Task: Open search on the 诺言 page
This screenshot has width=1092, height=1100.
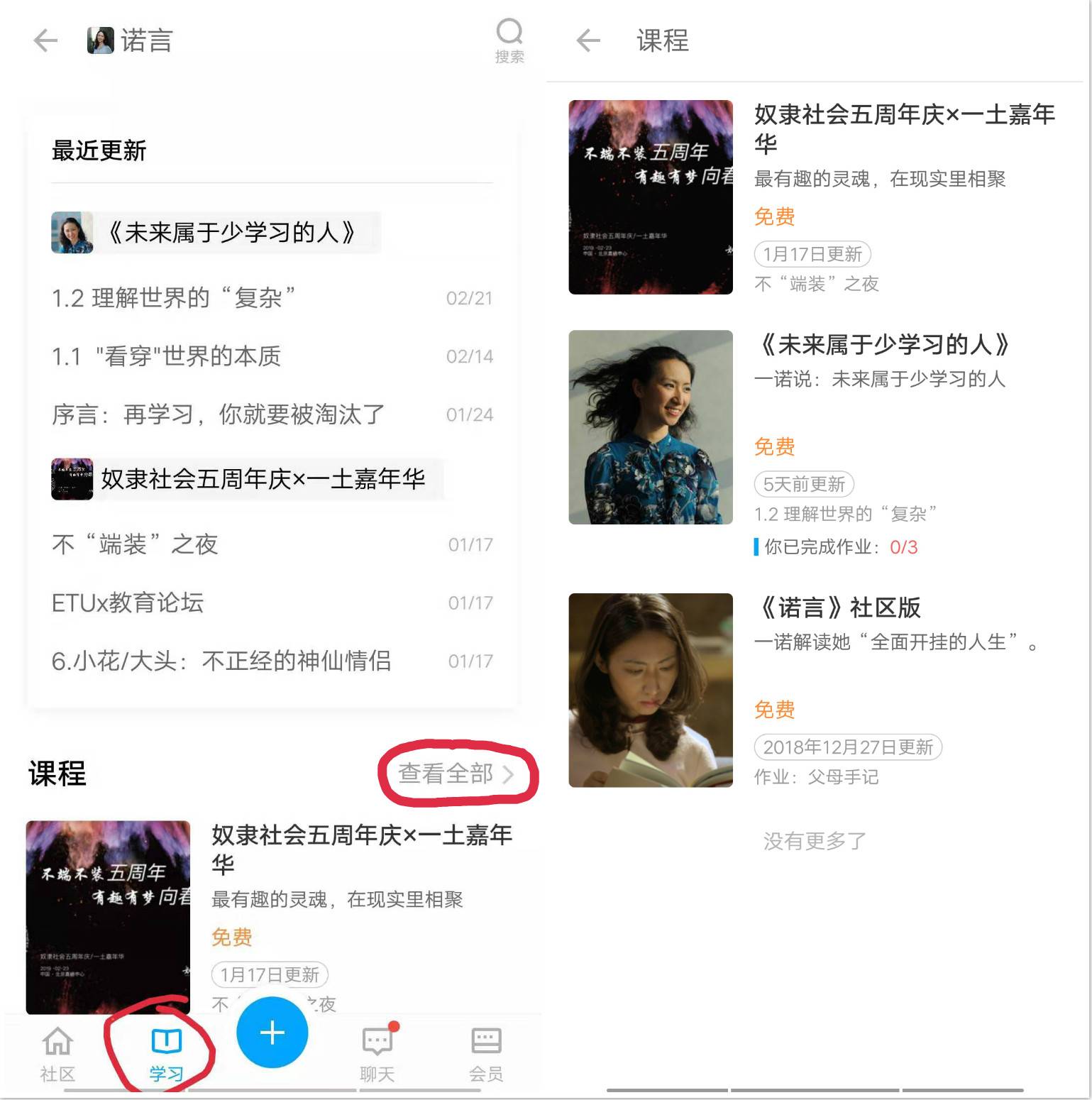Action: tap(509, 40)
